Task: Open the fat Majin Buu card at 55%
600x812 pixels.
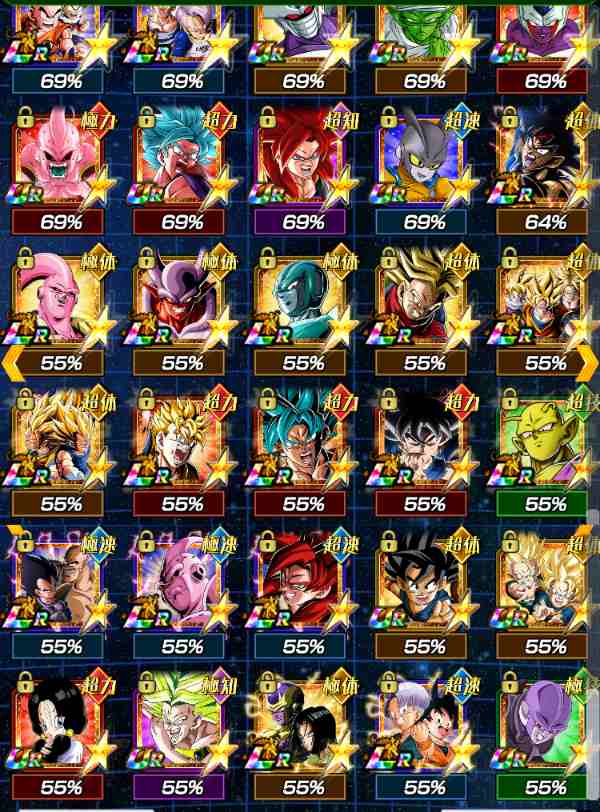Action: (60, 300)
